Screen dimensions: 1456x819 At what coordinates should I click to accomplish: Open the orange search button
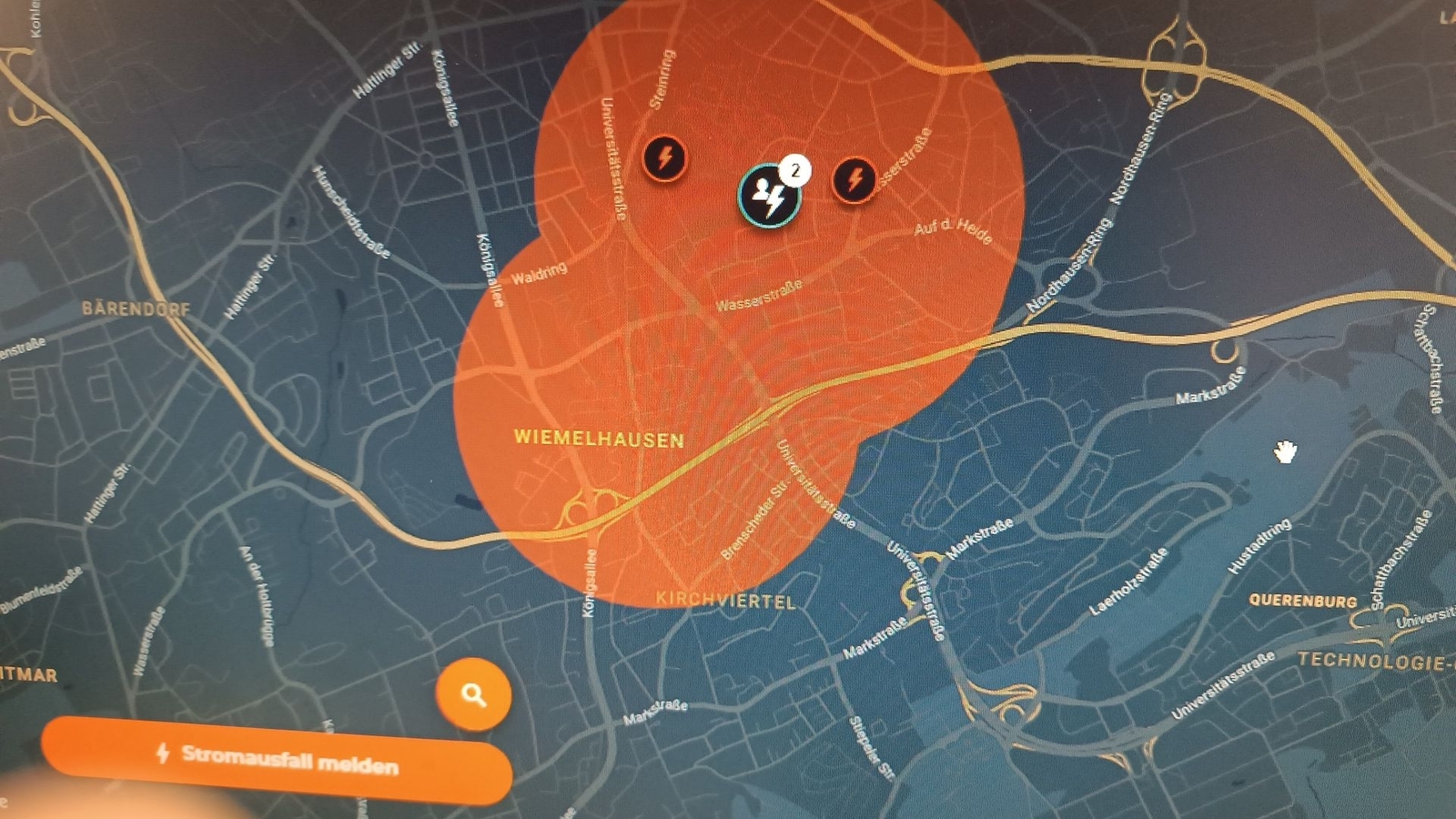pyautogui.click(x=473, y=695)
